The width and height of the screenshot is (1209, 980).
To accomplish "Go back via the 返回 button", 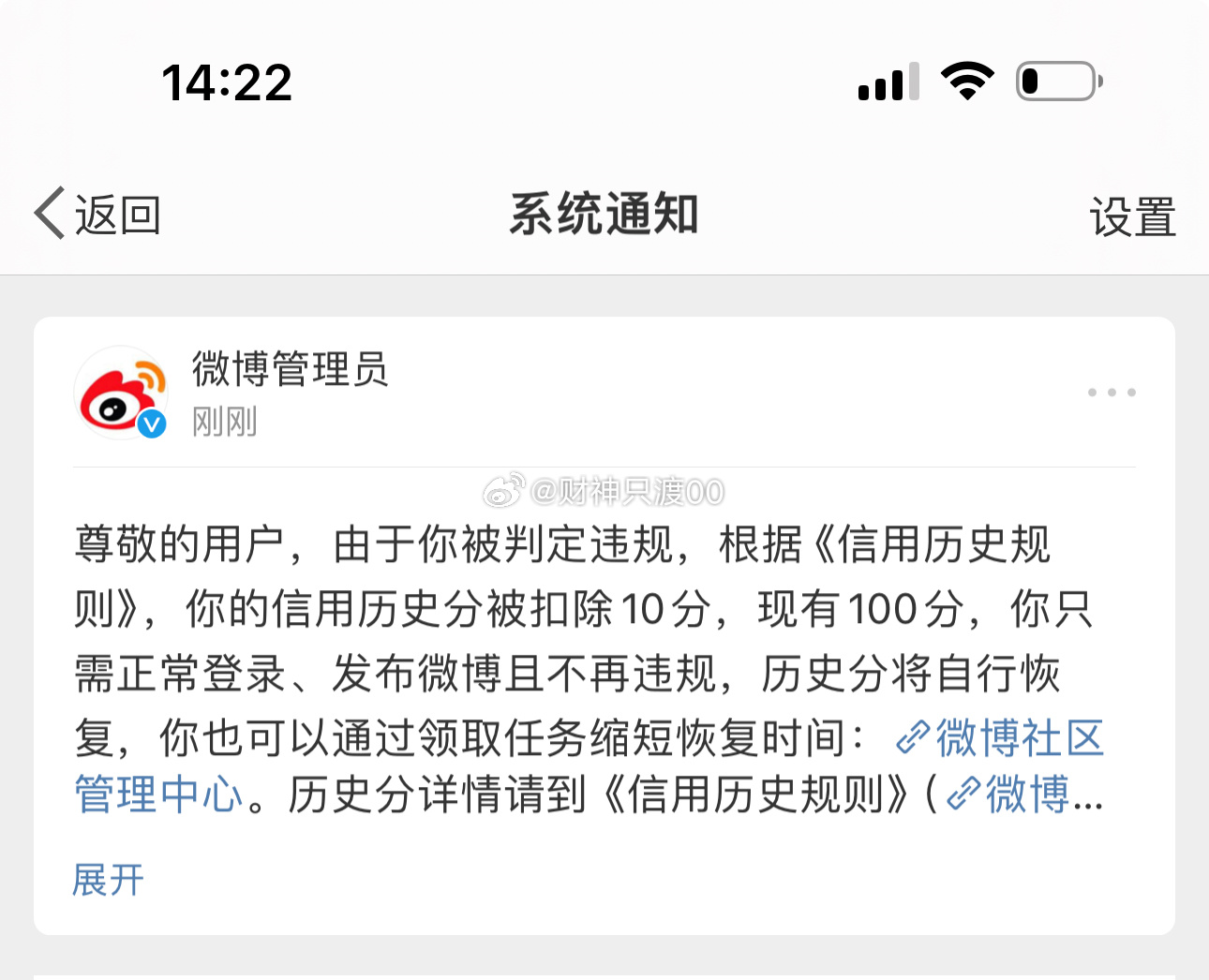I will pos(97,215).
